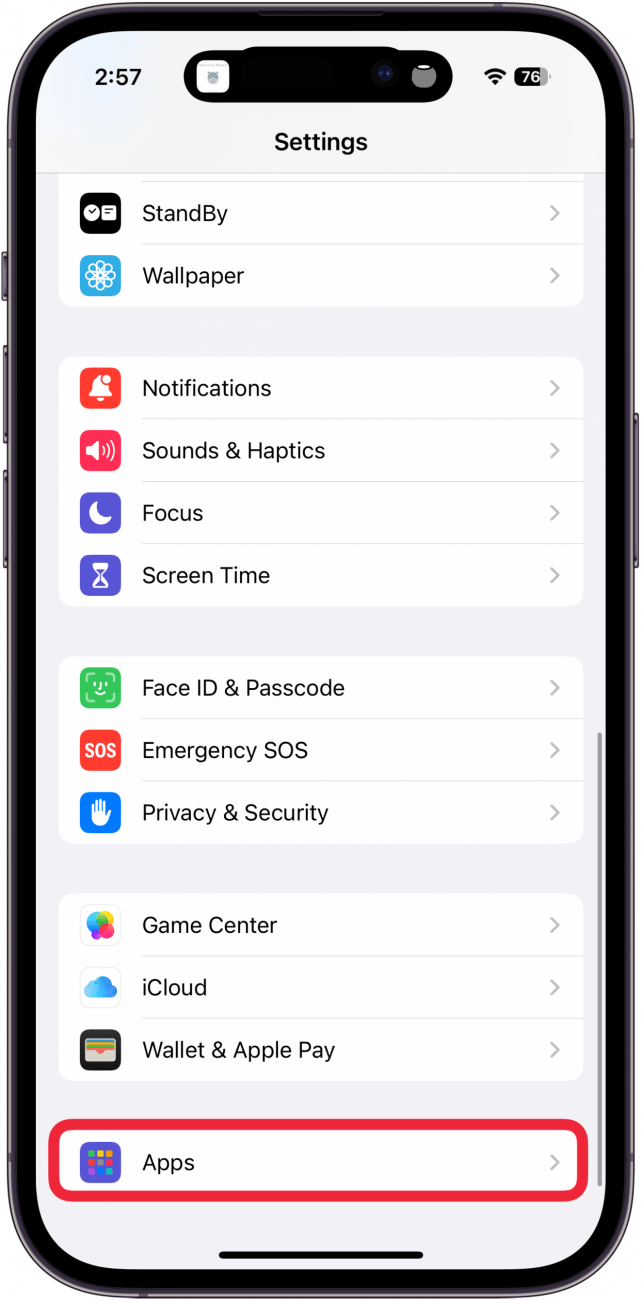
Task: Tap the Dynamic Island activity
Action: pos(318,75)
